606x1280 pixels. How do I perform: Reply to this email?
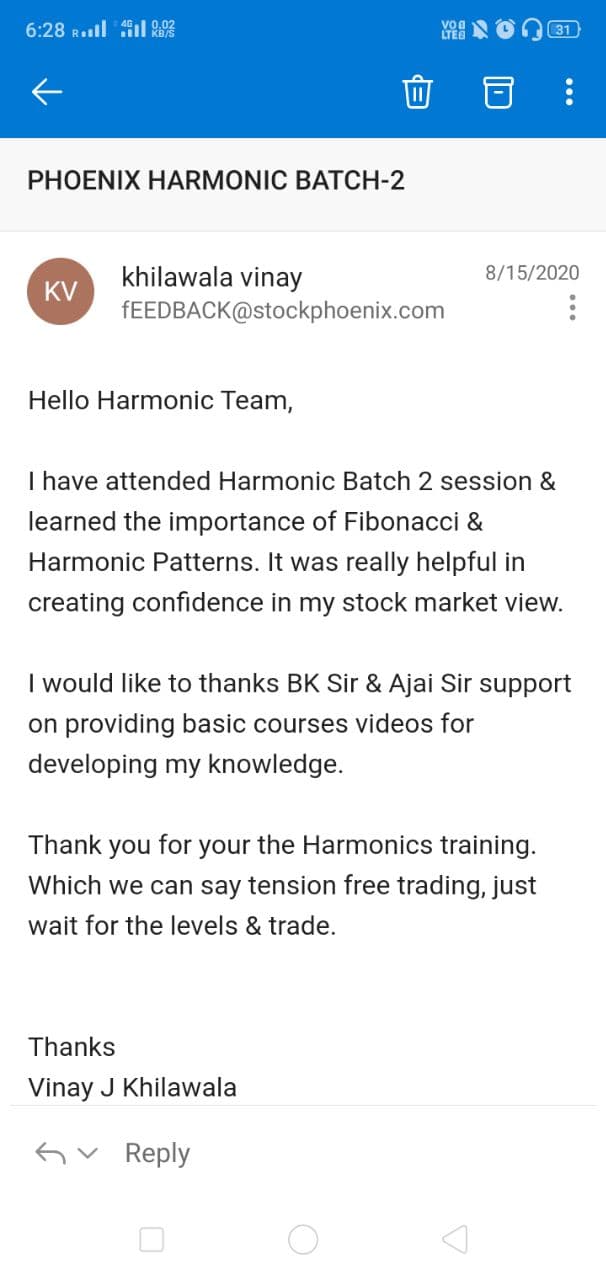[156, 1153]
